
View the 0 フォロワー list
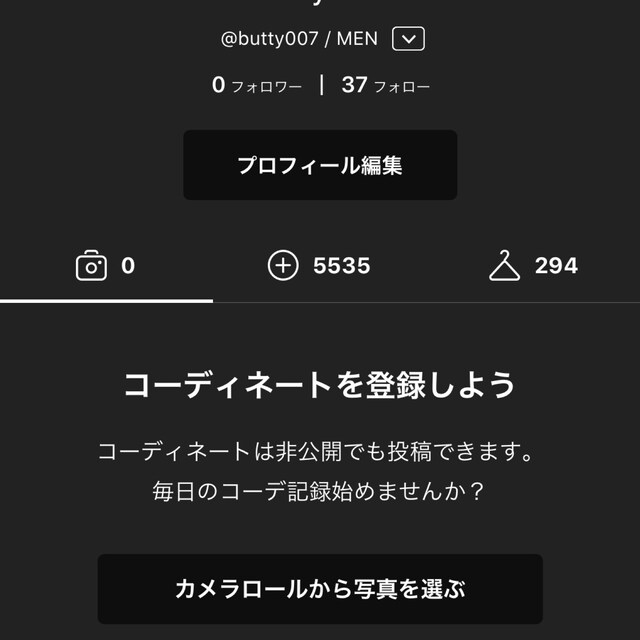click(x=257, y=86)
